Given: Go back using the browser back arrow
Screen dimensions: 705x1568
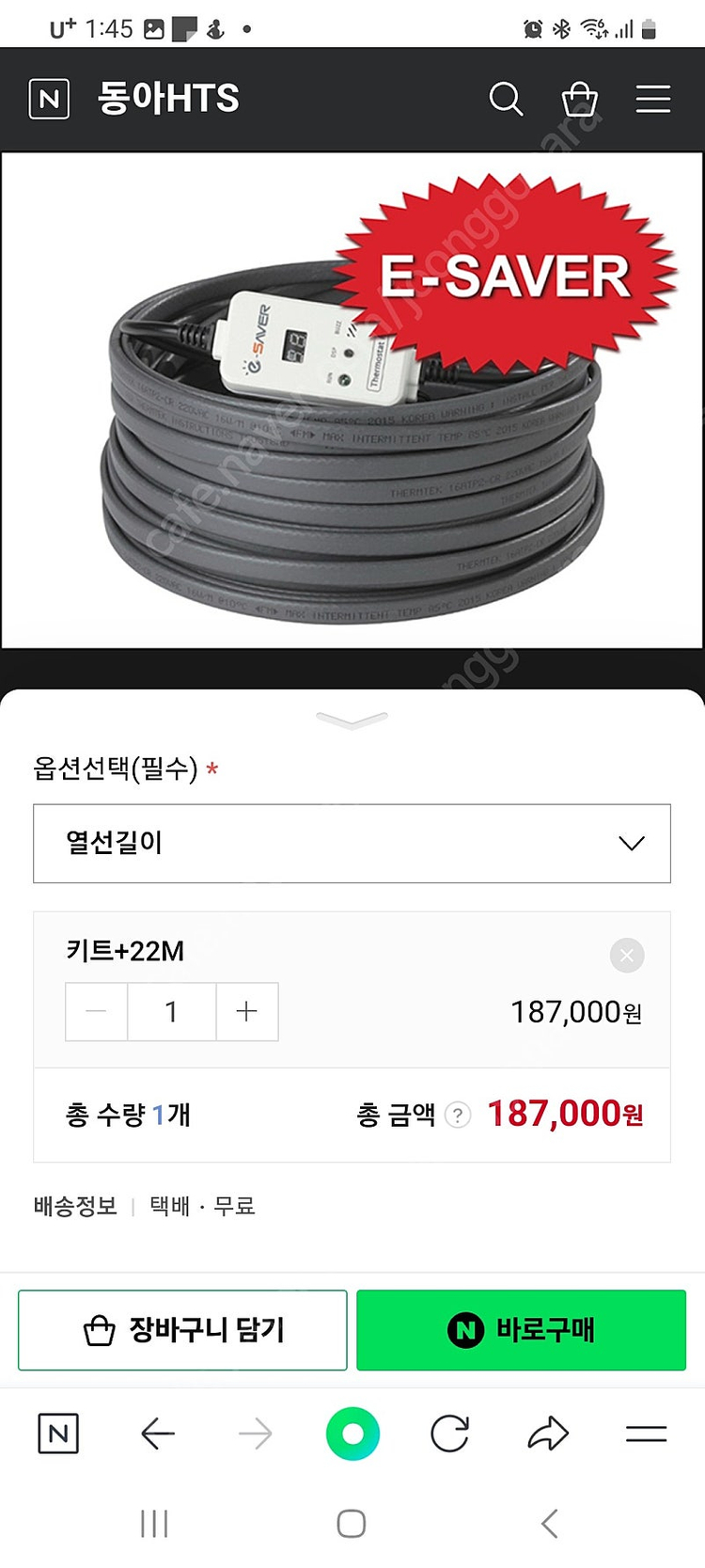Looking at the screenshot, I should 157,1433.
